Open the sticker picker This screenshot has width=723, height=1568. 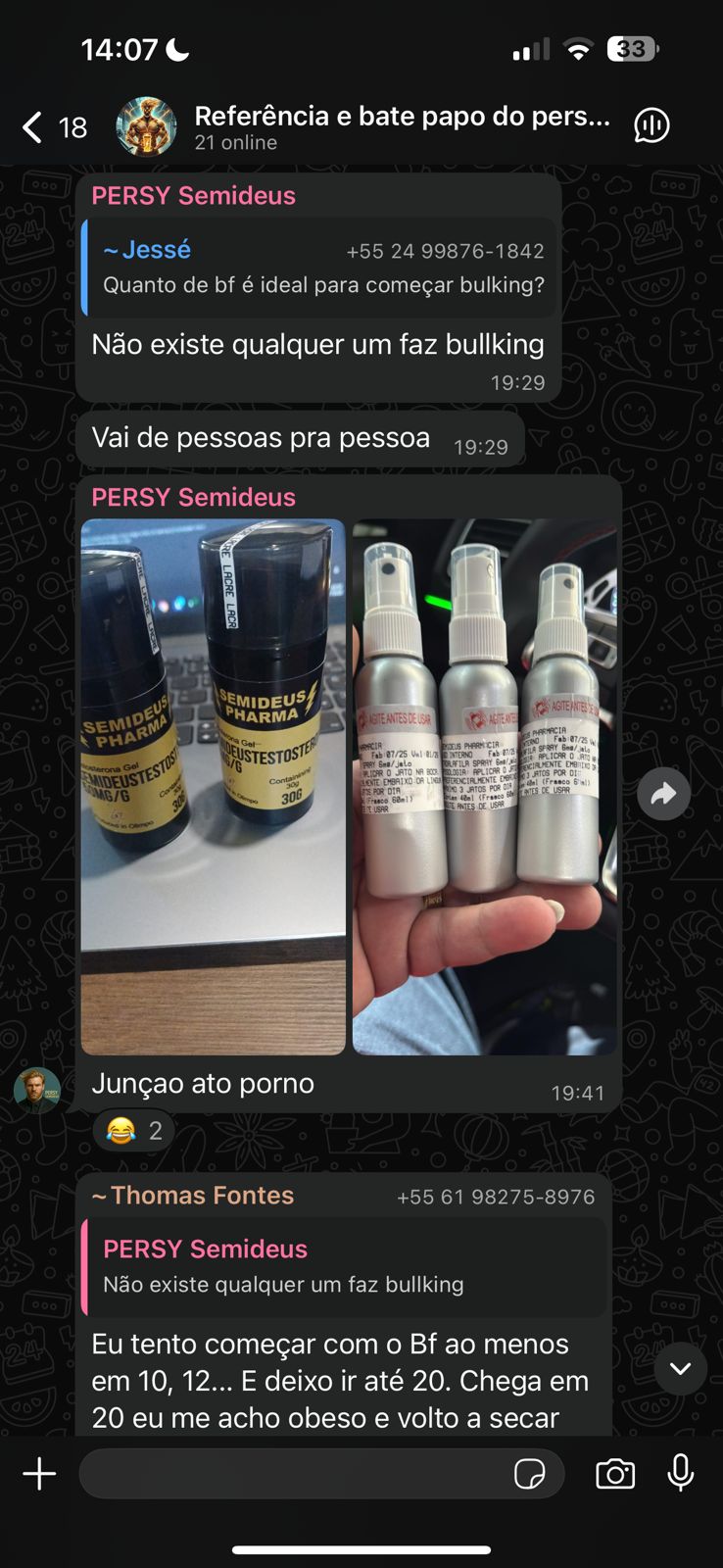(530, 1474)
